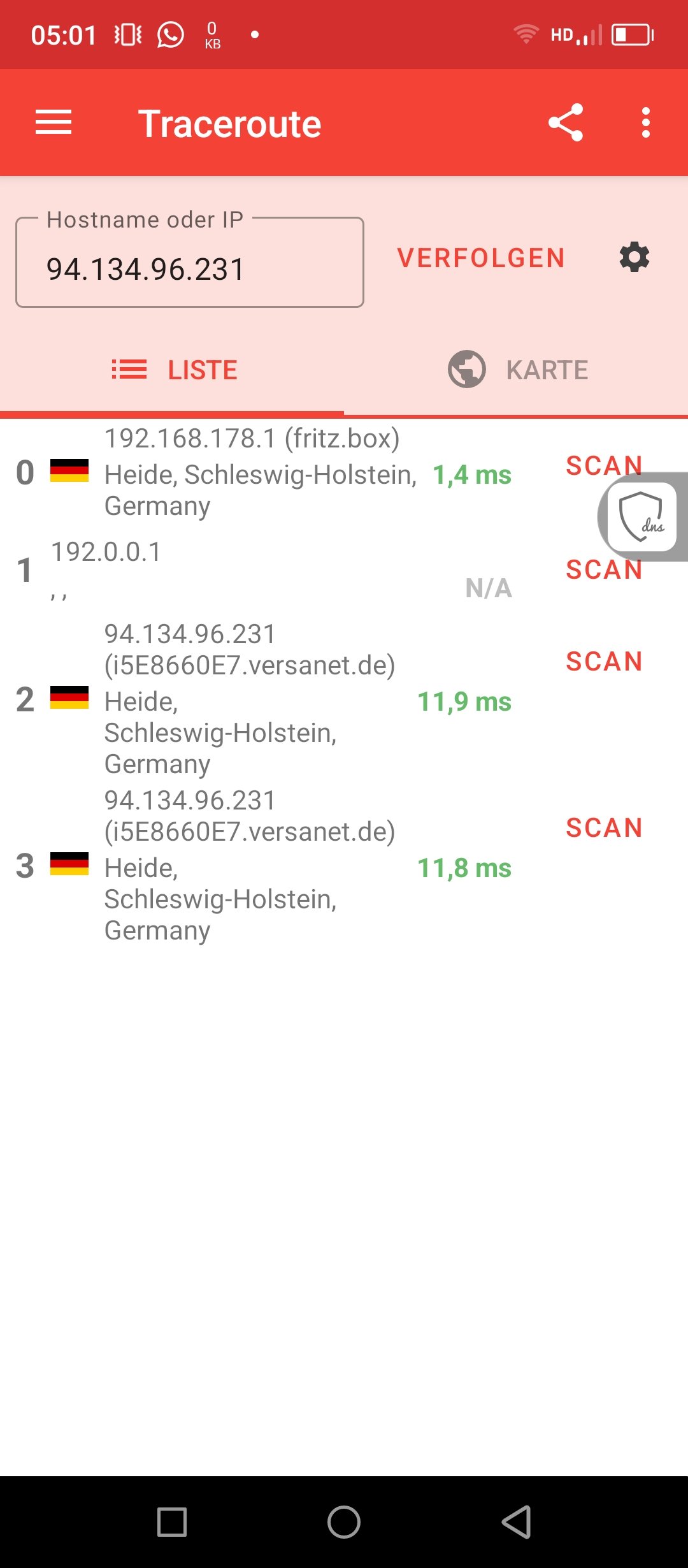
Task: Edit the Hostname oder IP field
Action: tap(190, 263)
